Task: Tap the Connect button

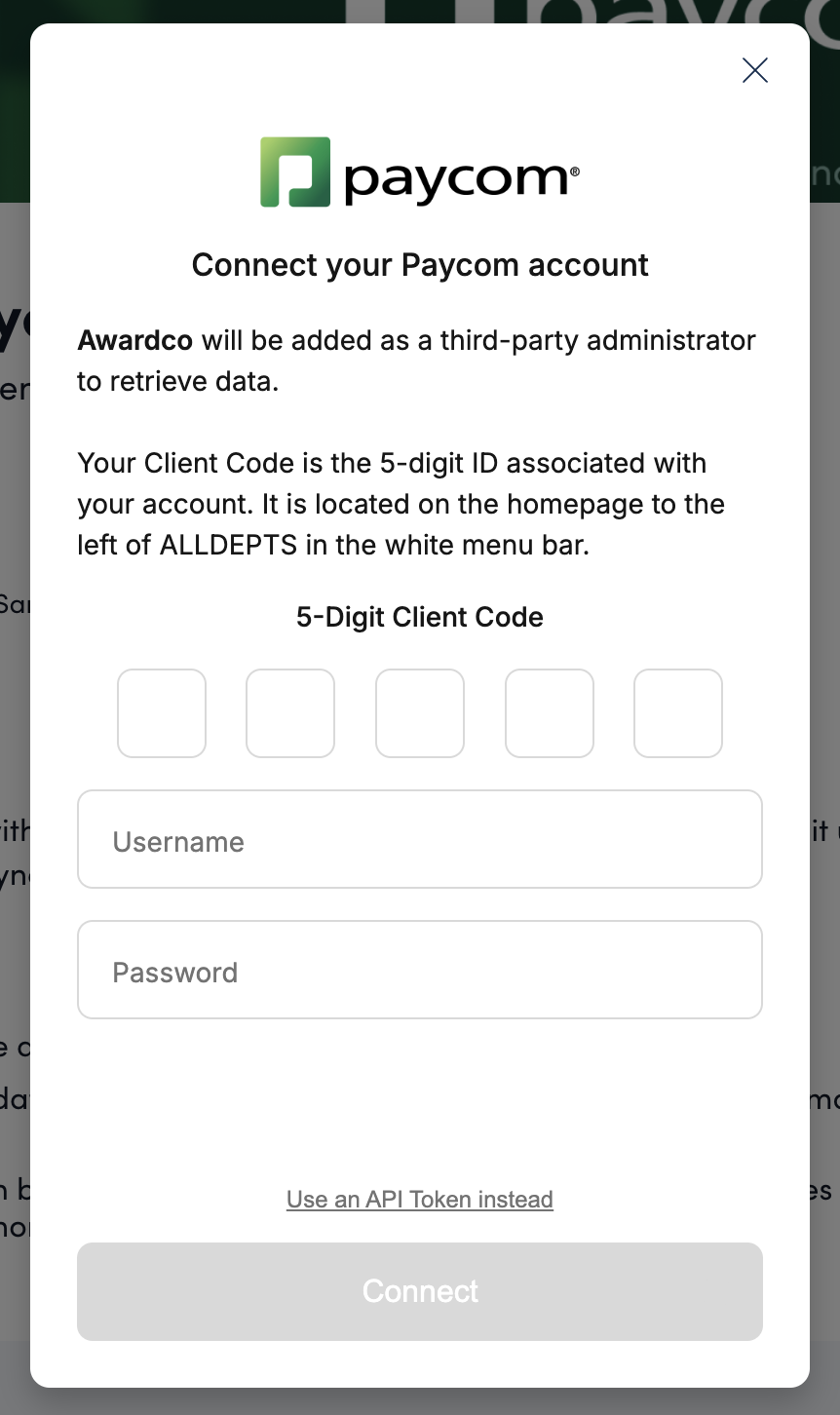Action: click(420, 1291)
